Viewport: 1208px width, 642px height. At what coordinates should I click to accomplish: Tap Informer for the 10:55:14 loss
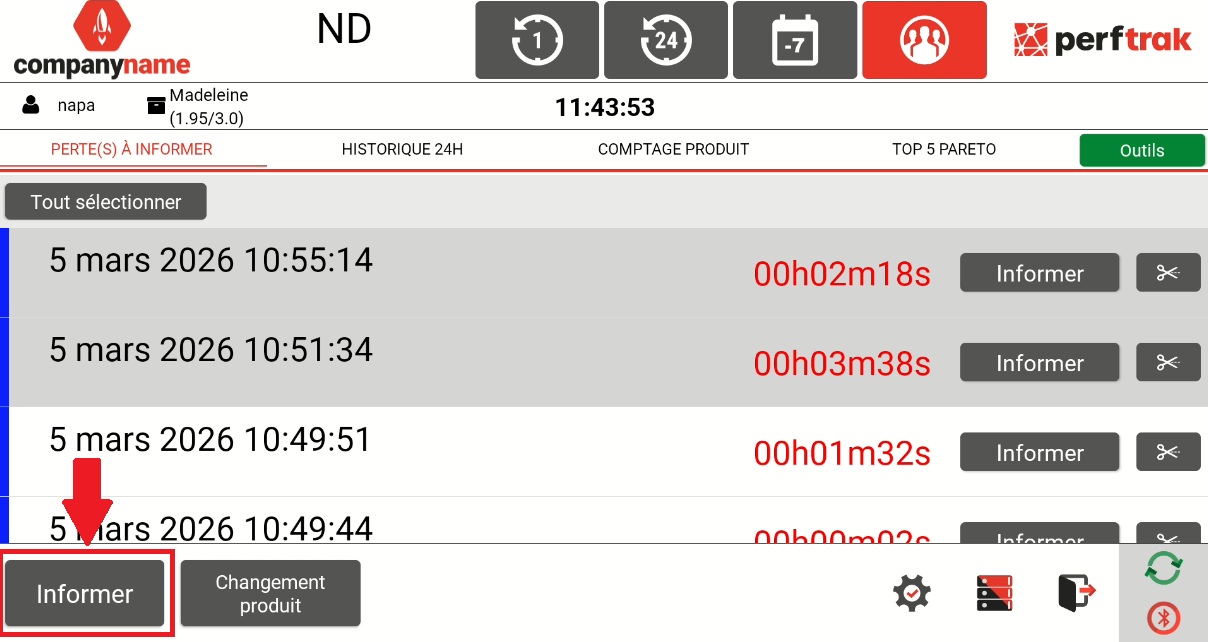coord(1039,273)
